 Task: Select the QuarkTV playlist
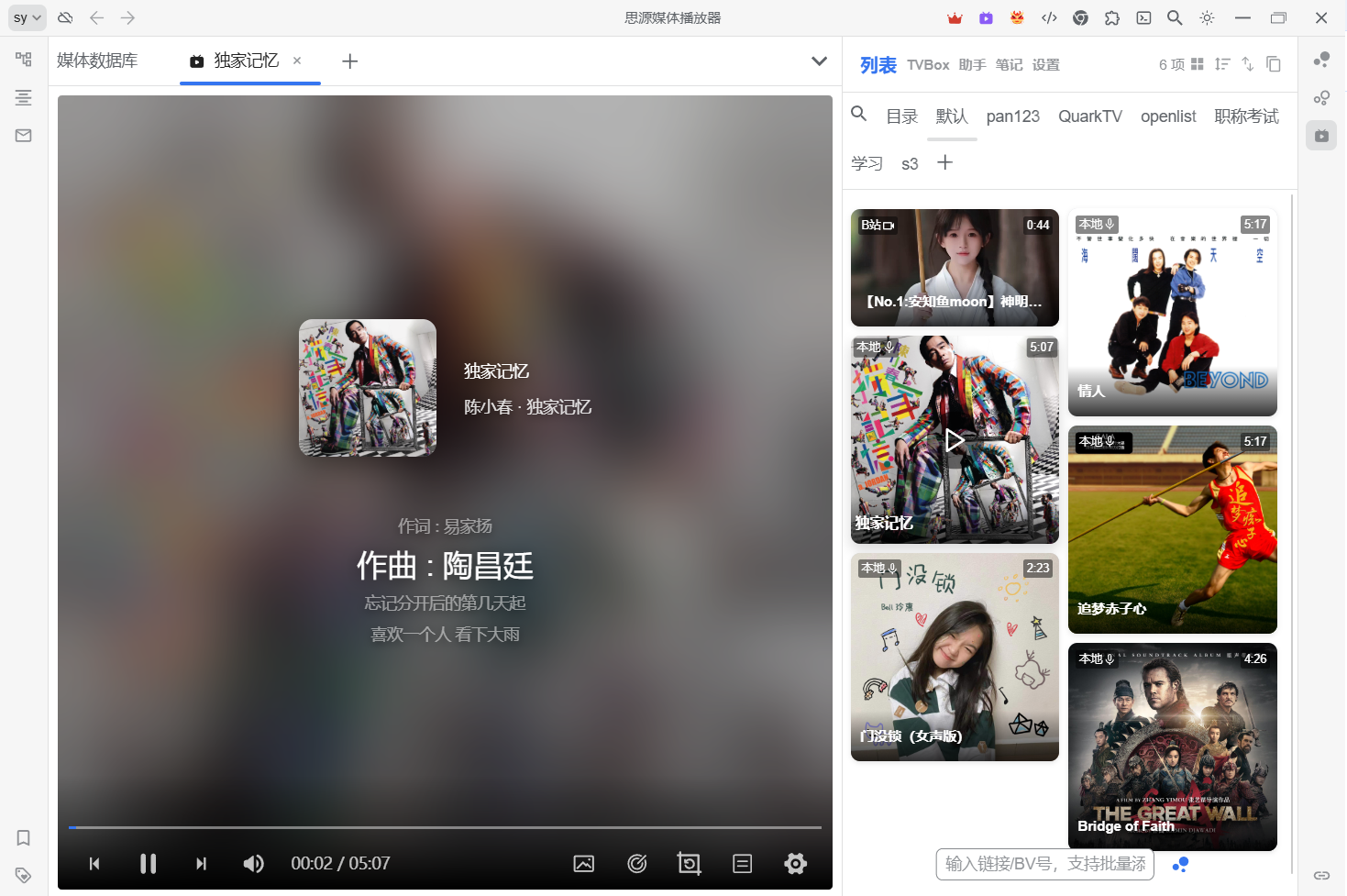[1089, 116]
